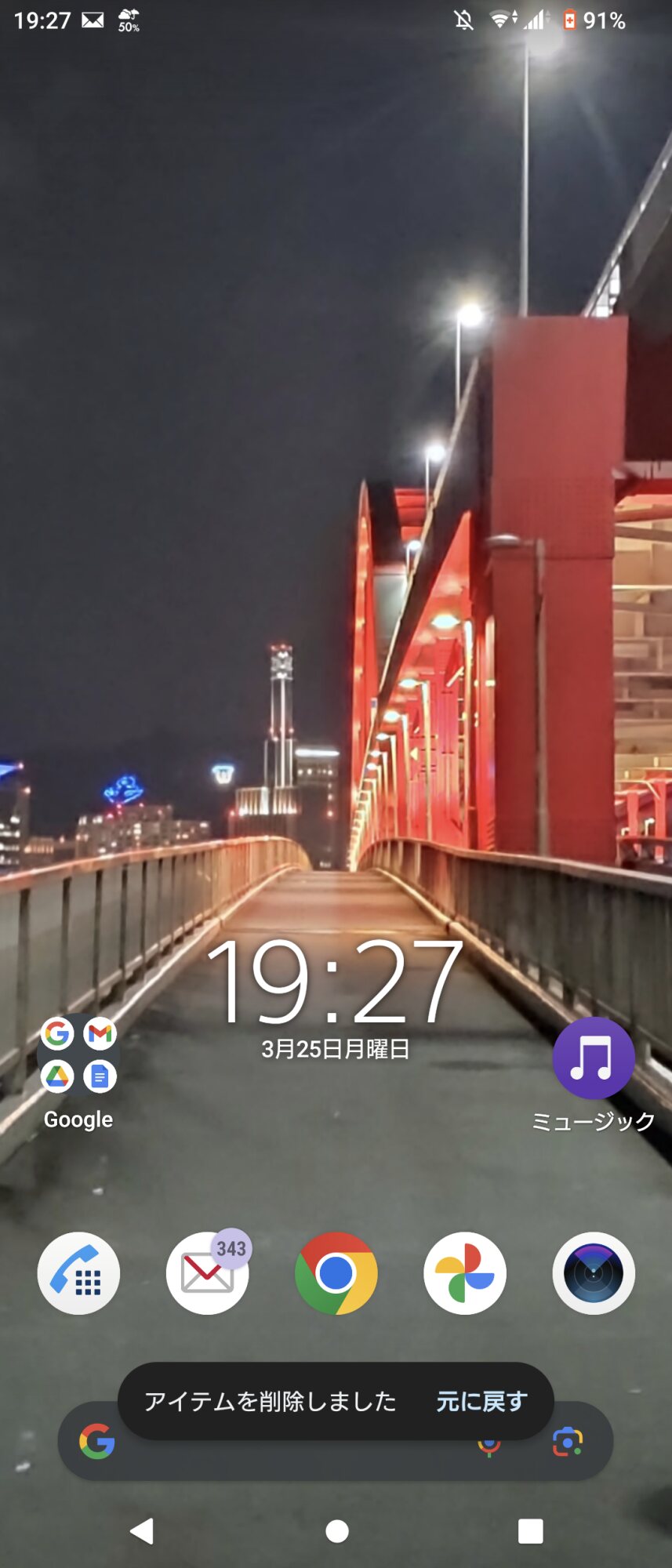The height and width of the screenshot is (1568, 672).
Task: Open Google Photos
Action: tap(465, 1273)
